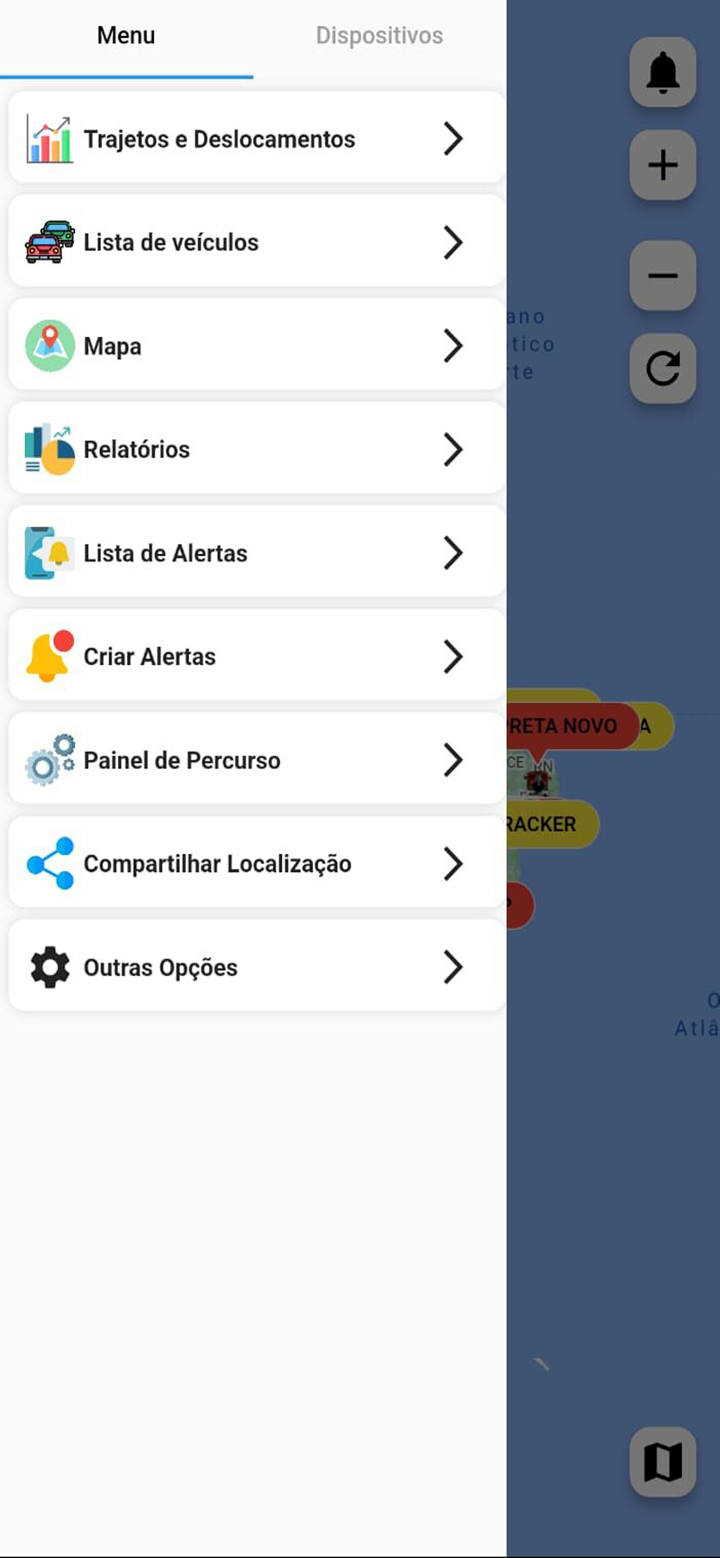Switch to the Dispositivos tab
The image size is (720, 1558).
(x=379, y=36)
